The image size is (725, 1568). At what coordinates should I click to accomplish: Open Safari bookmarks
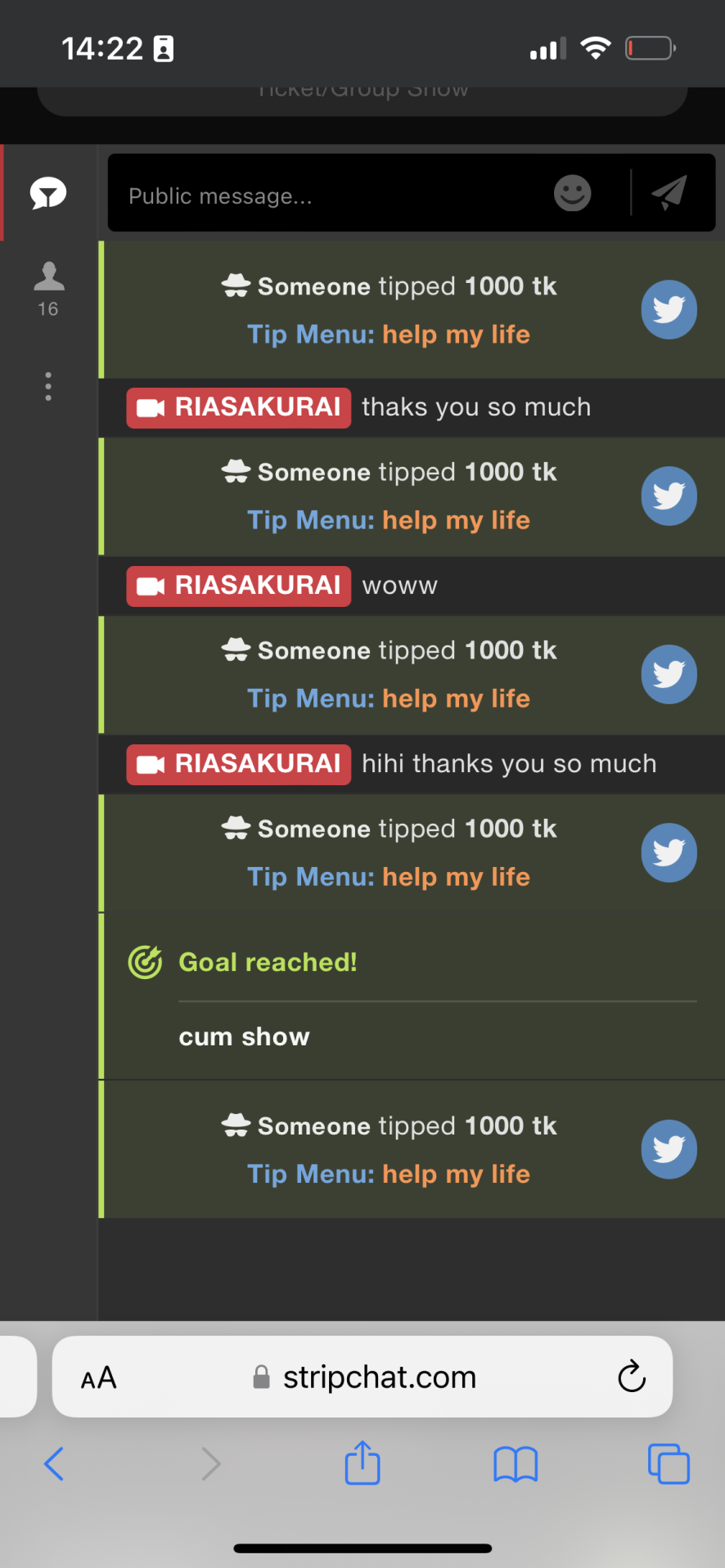coord(516,1464)
